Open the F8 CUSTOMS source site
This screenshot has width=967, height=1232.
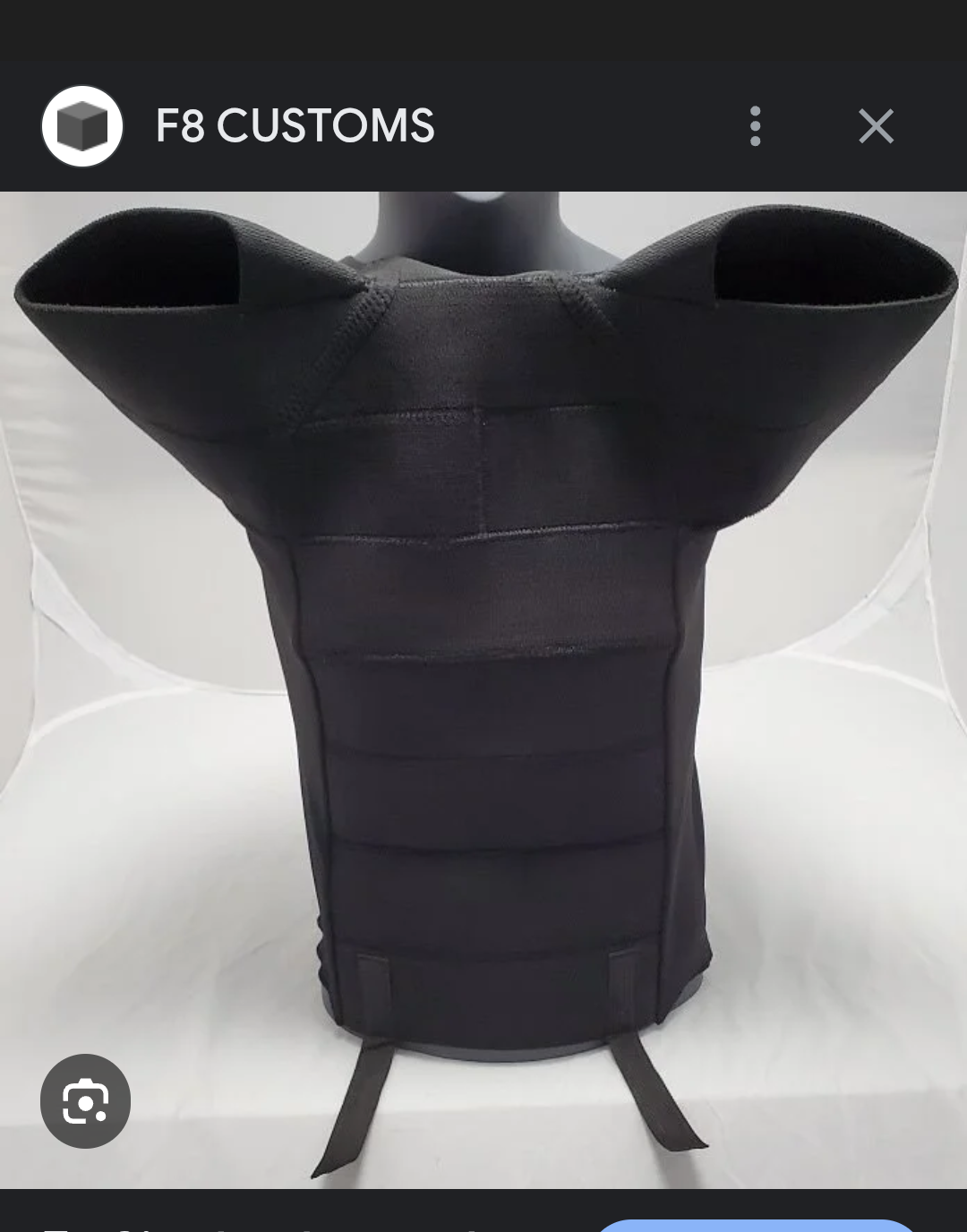tap(295, 125)
